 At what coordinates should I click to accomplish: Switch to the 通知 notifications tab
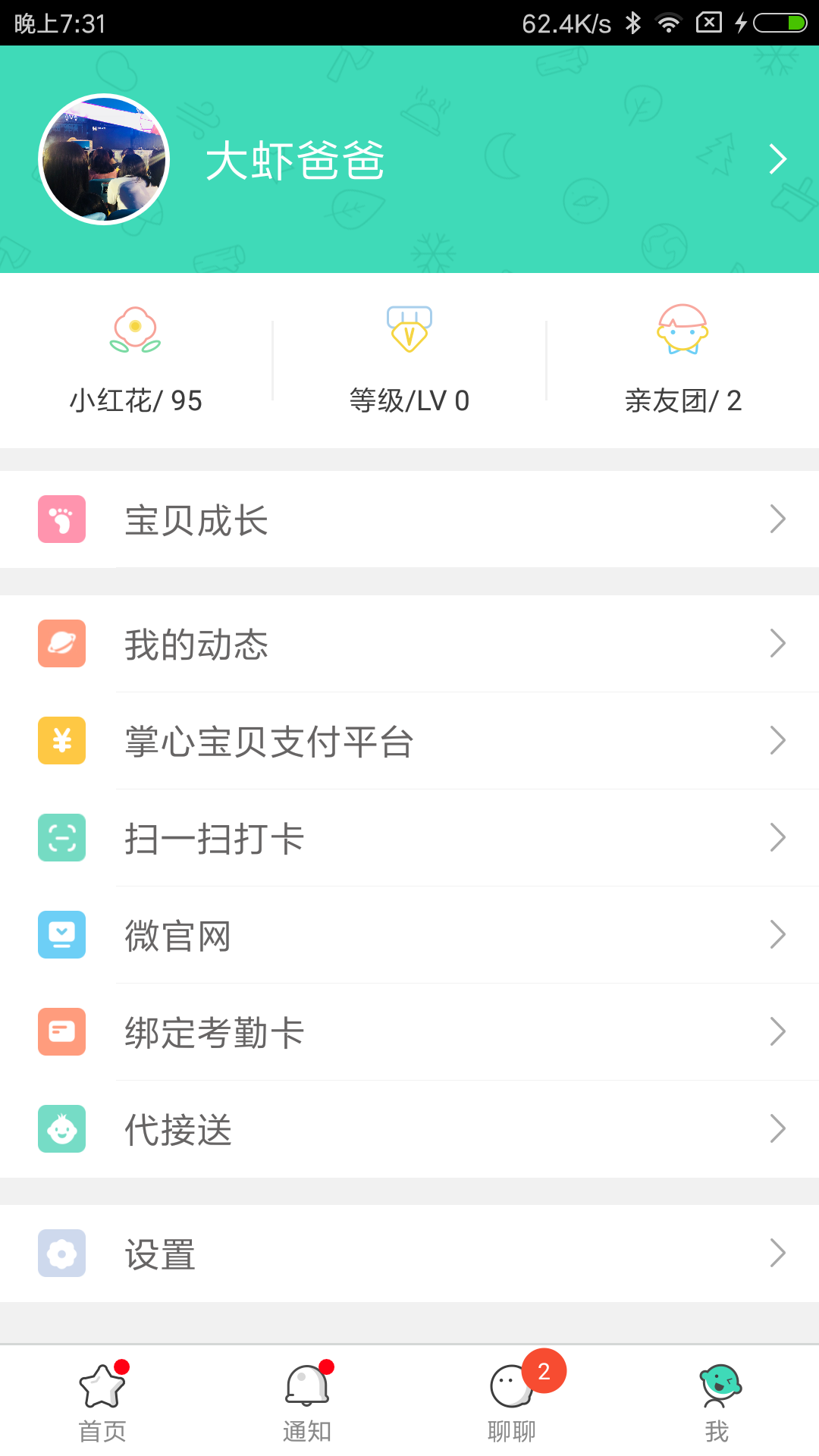click(307, 1401)
